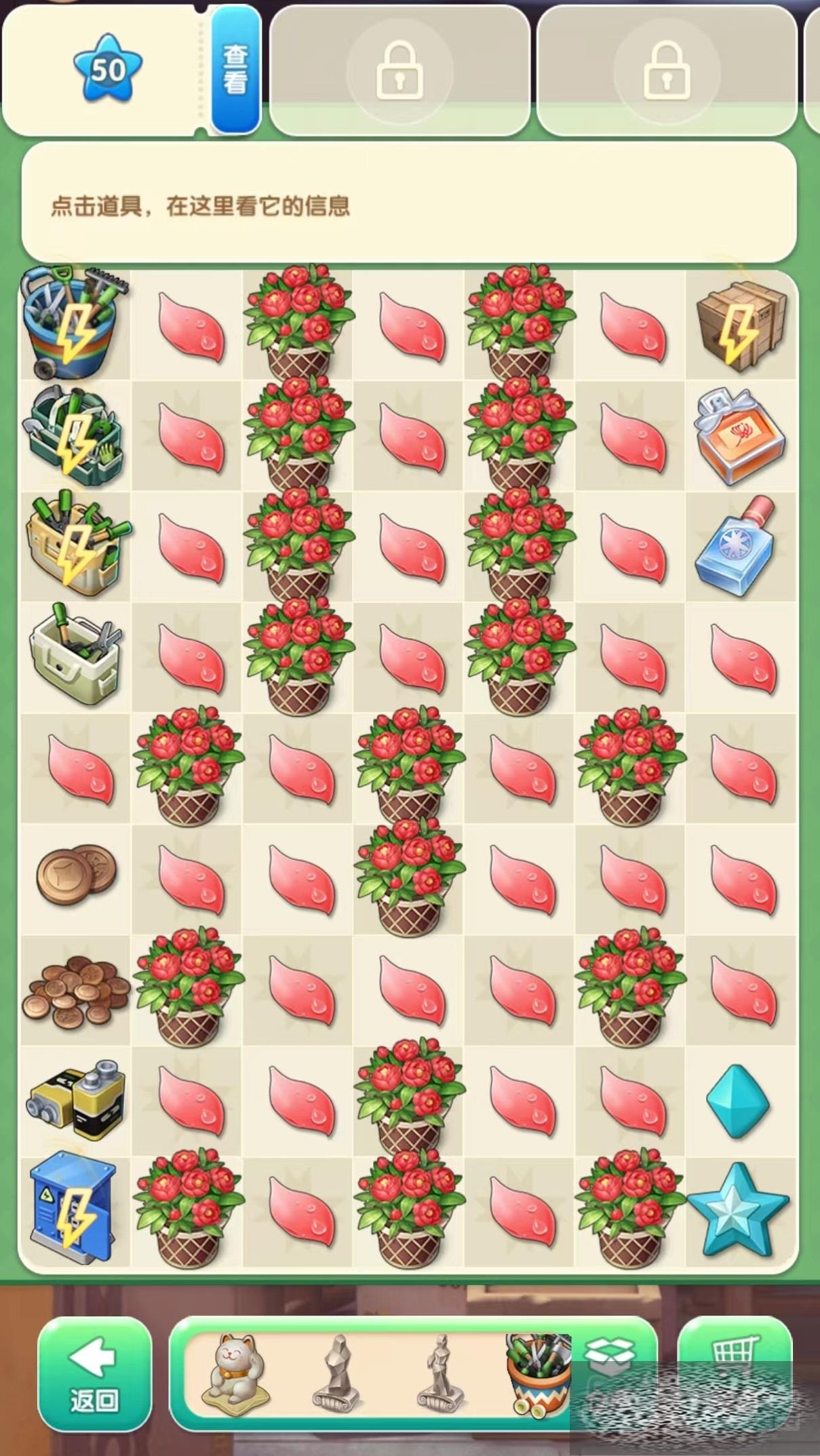Select the garden tool bucket generator
Screen dimensions: 820x1456
pos(75,323)
